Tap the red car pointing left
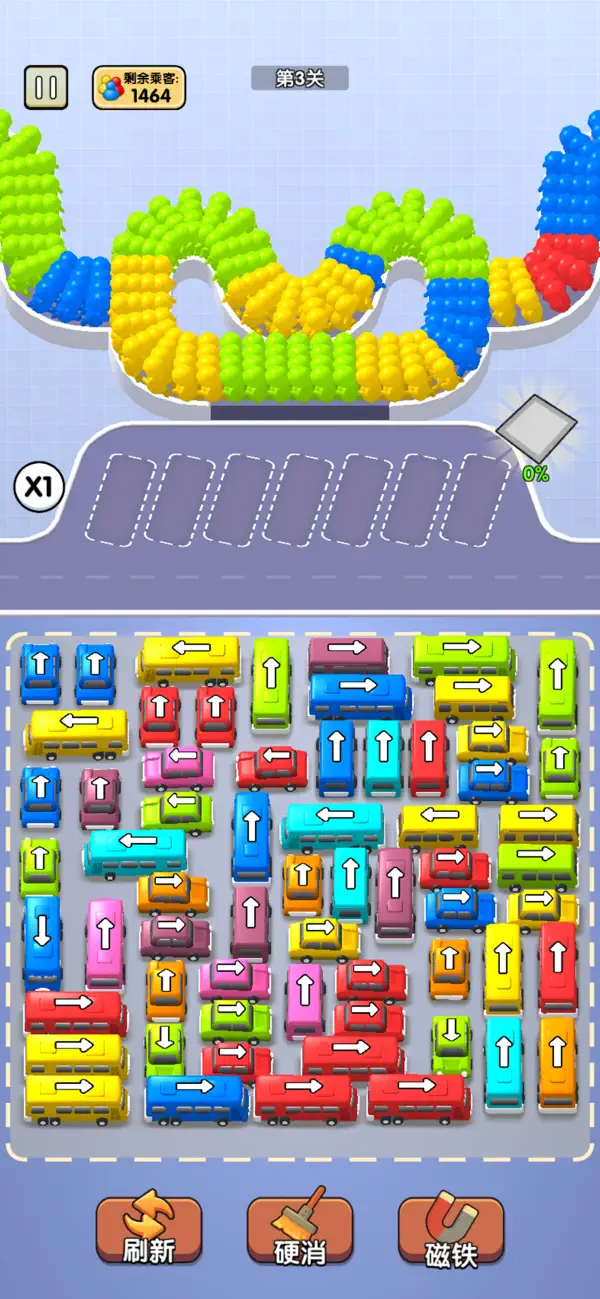 pyautogui.click(x=272, y=767)
